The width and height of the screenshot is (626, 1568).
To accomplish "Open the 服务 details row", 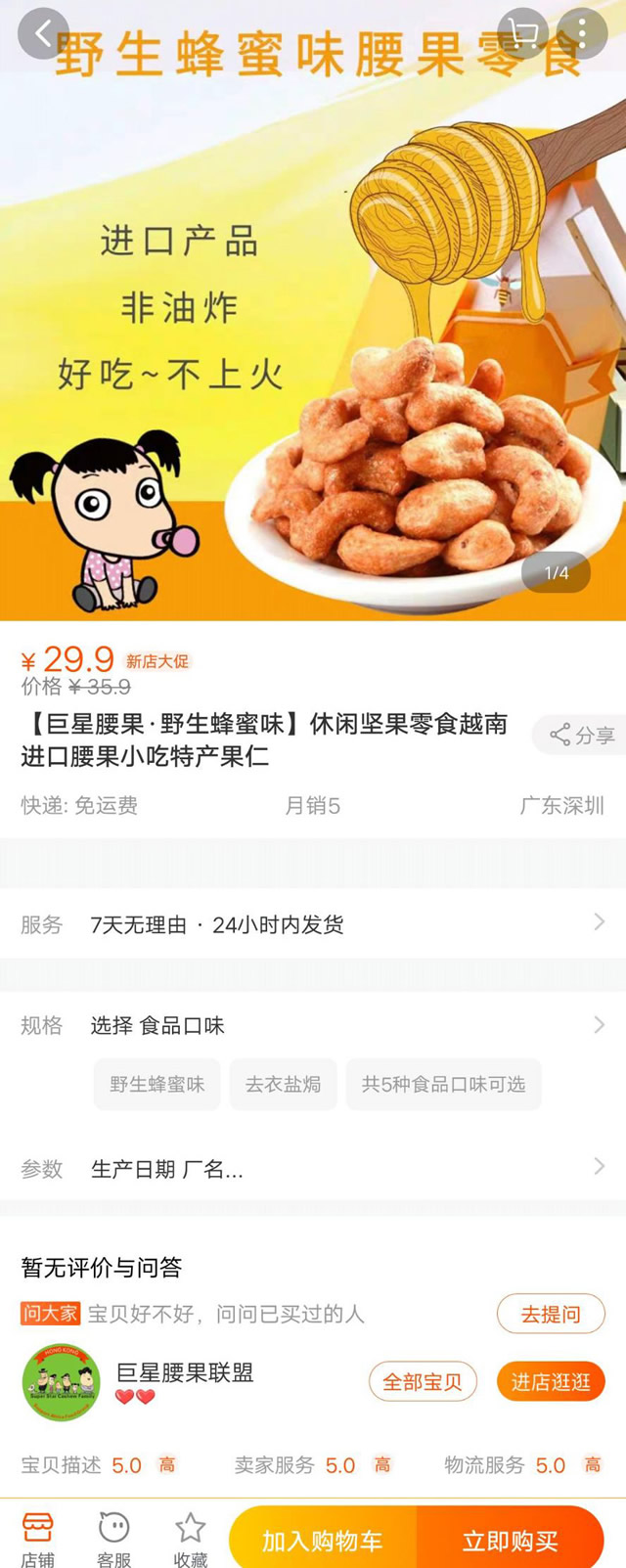I will [313, 924].
